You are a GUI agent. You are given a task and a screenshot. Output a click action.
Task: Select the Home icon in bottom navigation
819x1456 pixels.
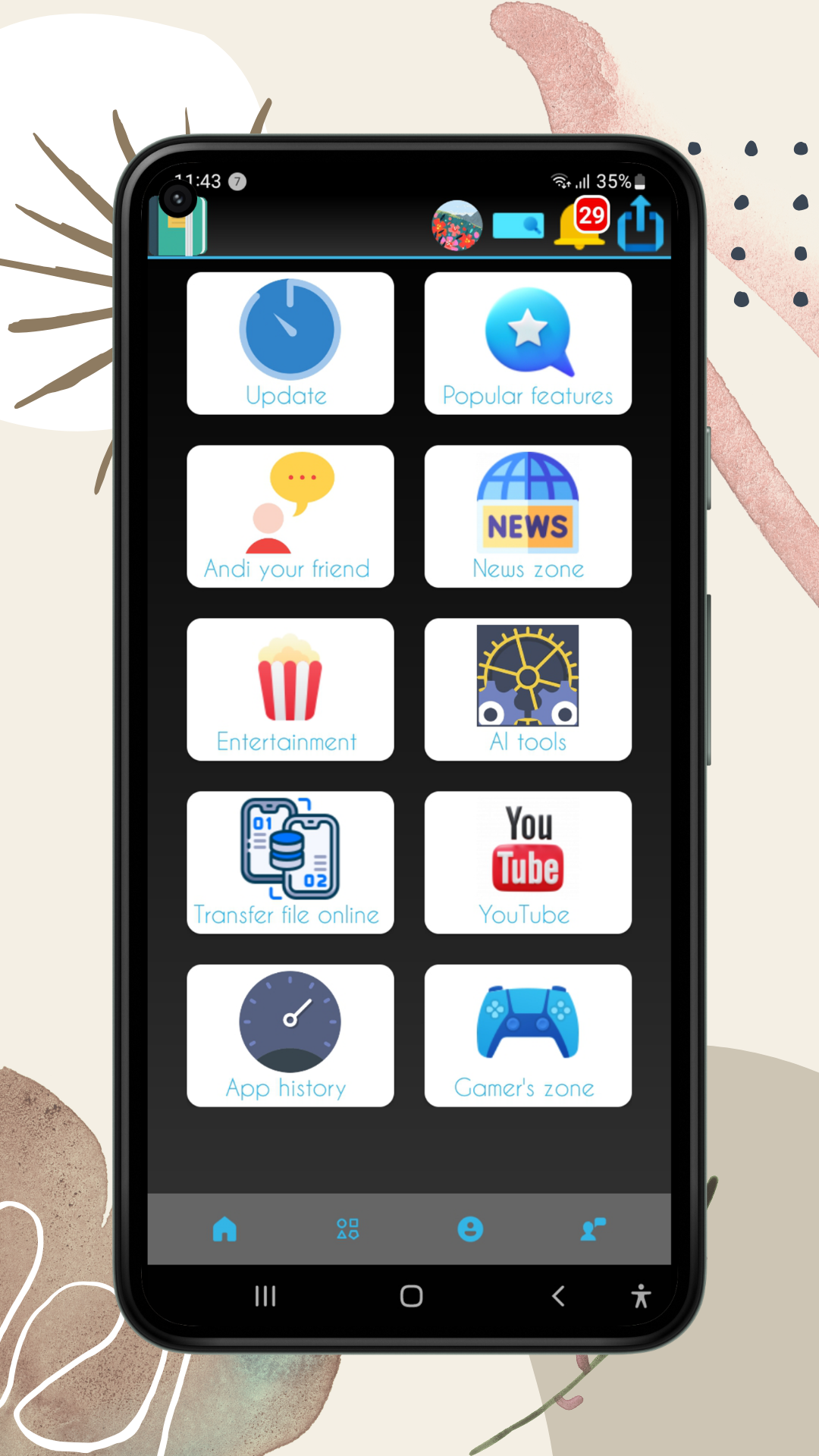pos(225,1229)
